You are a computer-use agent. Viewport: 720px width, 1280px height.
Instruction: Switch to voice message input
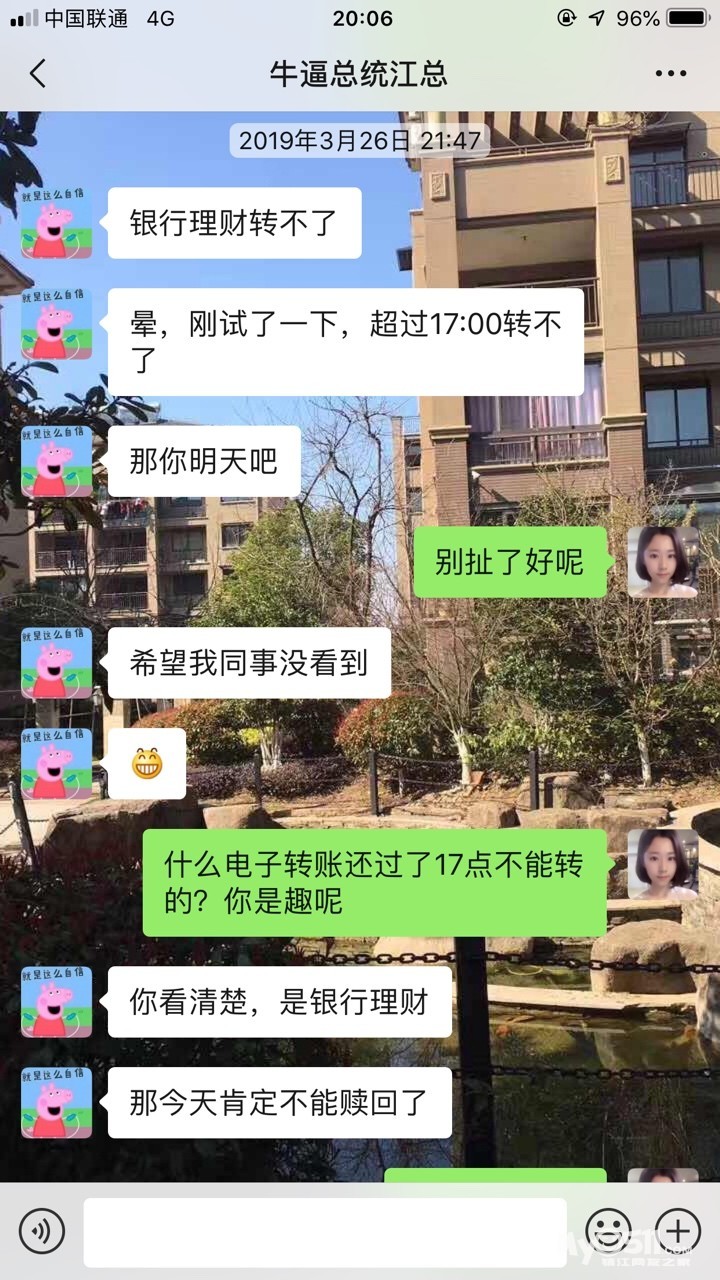(x=41, y=1231)
